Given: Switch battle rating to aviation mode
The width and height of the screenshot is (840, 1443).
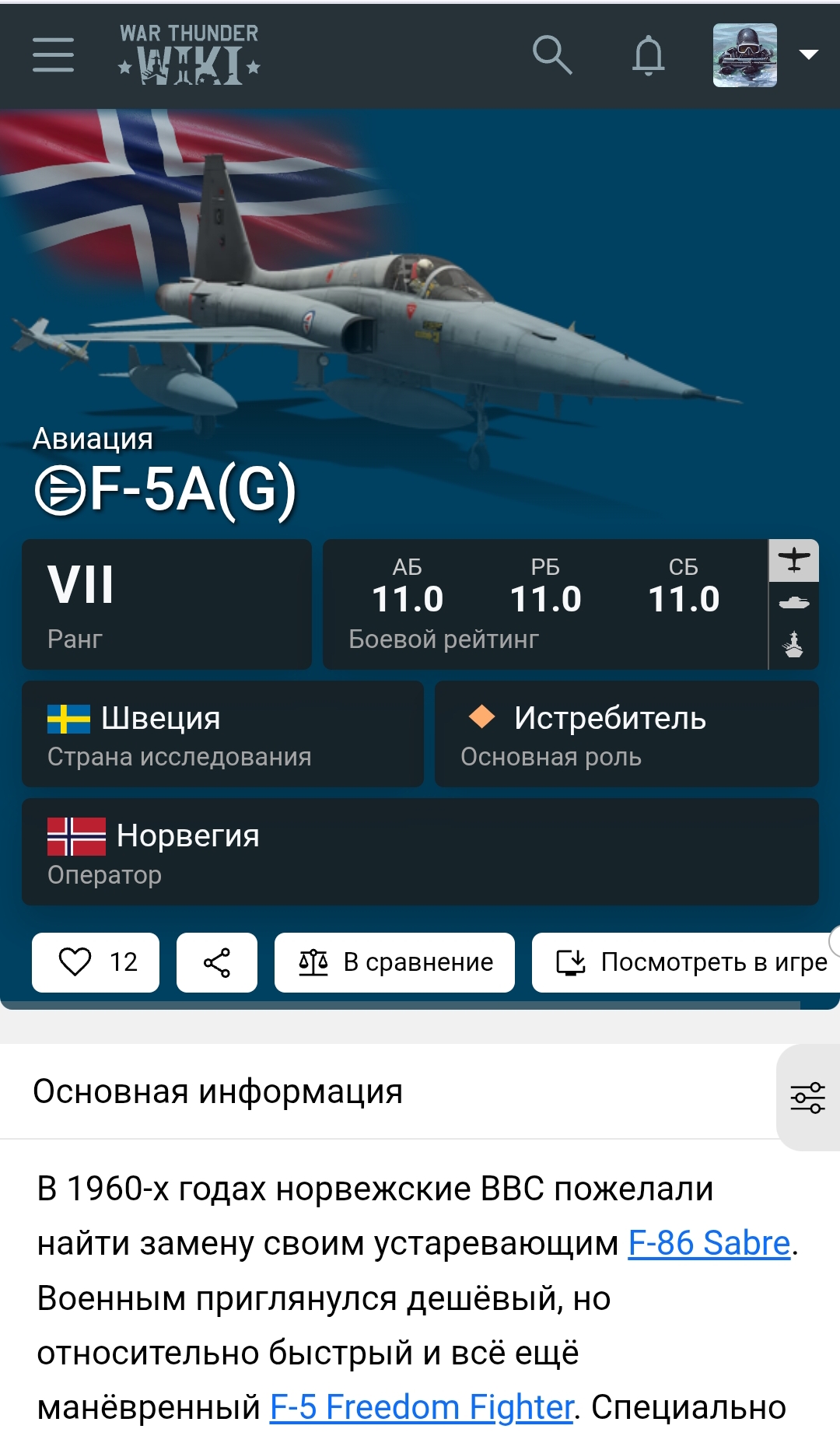Looking at the screenshot, I should pyautogui.click(x=793, y=560).
